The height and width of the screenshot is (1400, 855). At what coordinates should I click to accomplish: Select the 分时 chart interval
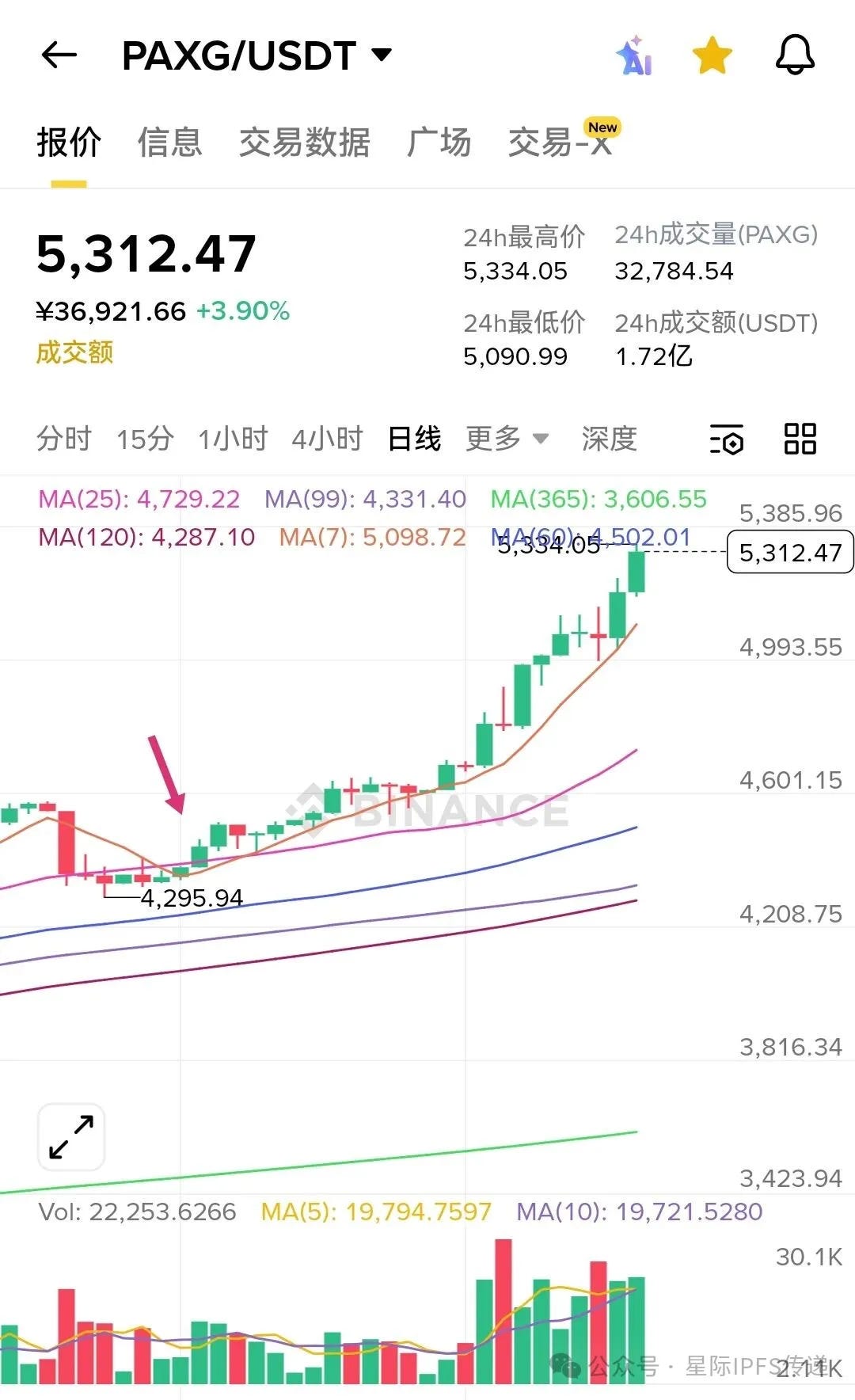pos(64,438)
